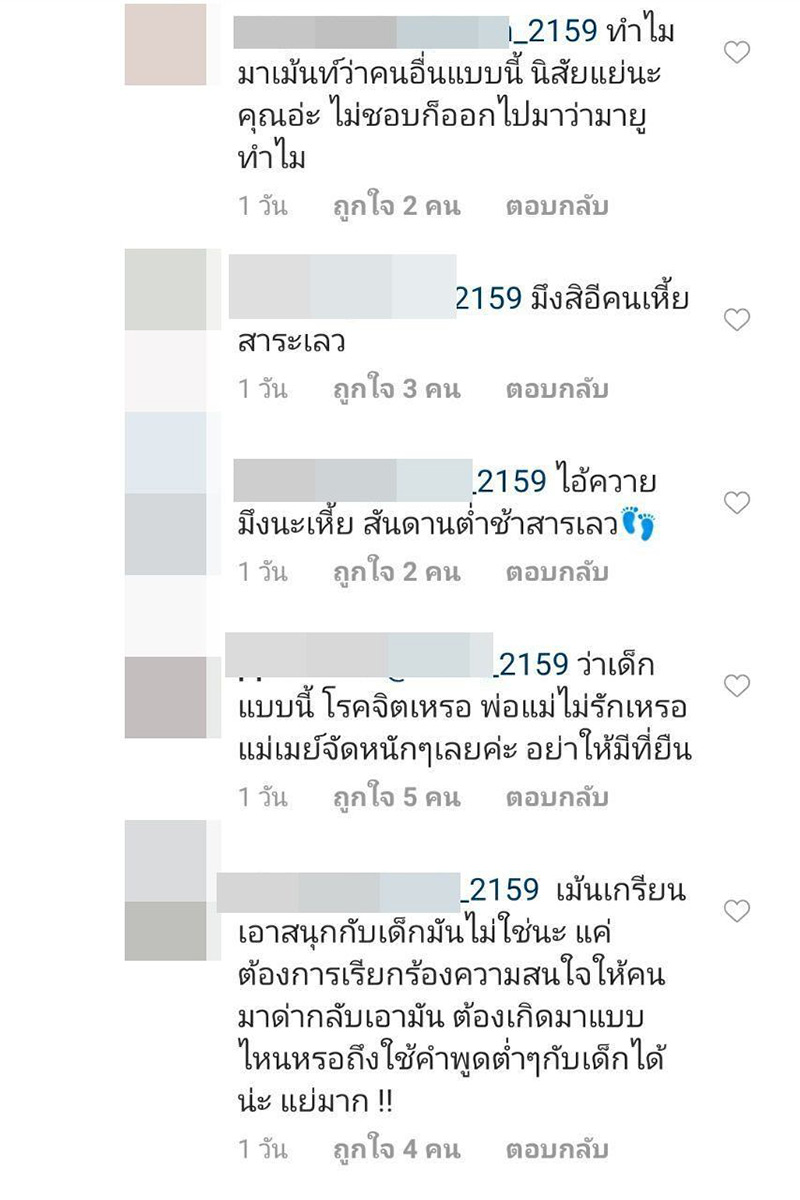Like the comment with 3 likes
800x1200 pixels.
[737, 320]
